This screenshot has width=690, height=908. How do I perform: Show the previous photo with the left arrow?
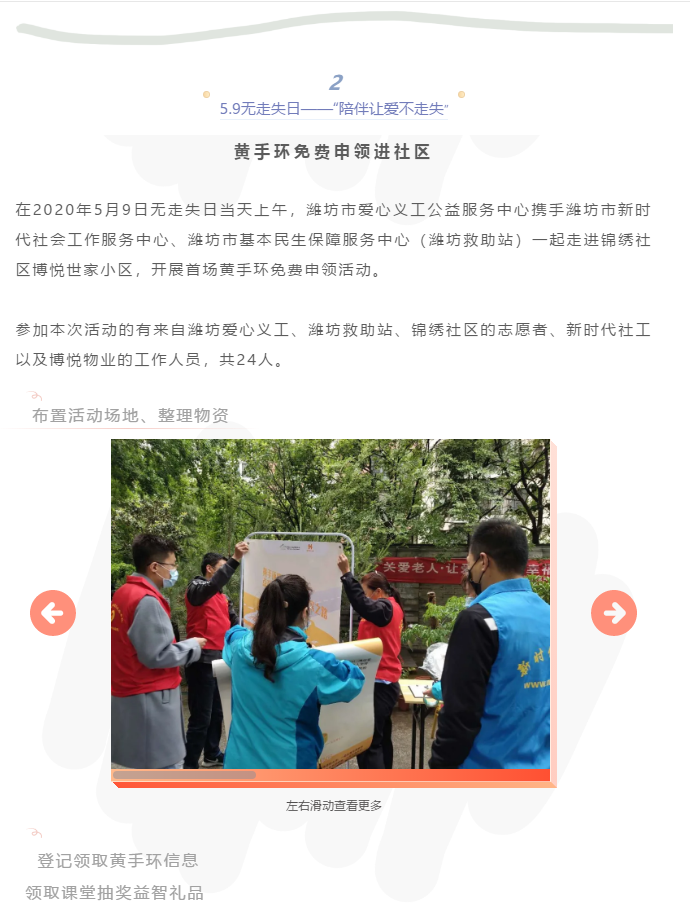coord(53,613)
